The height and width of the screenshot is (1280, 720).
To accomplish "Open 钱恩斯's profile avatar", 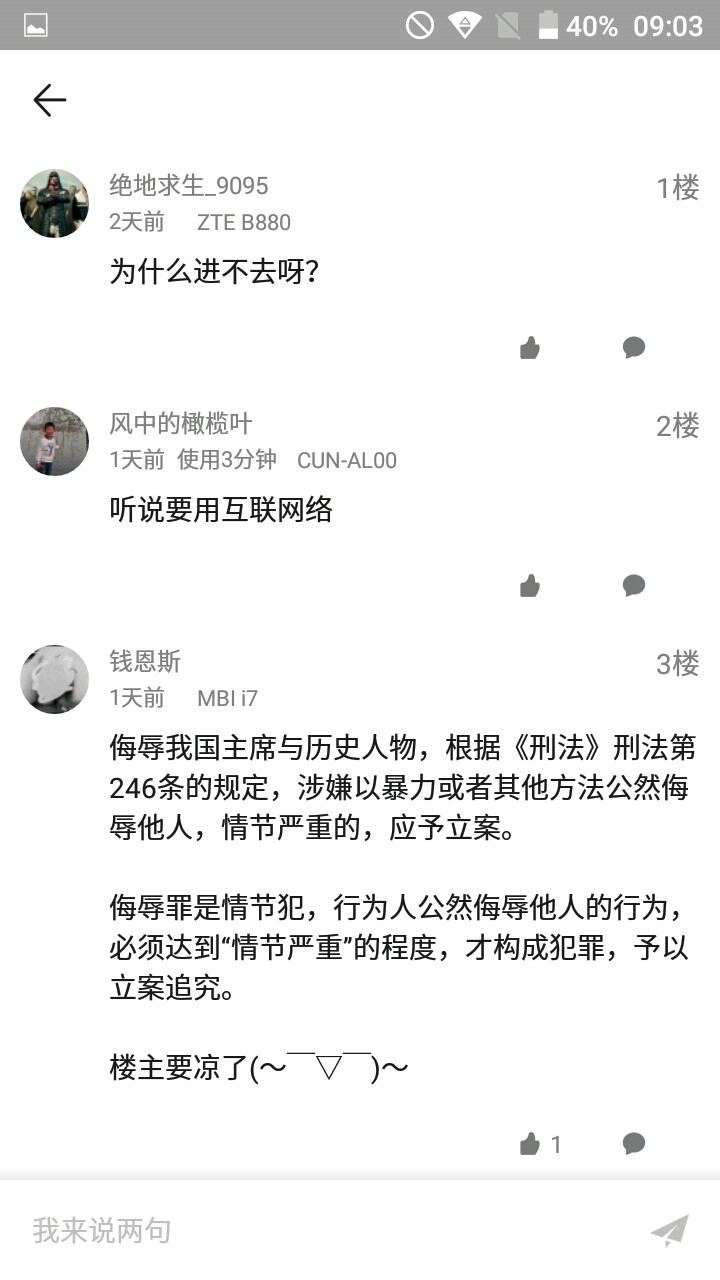I will point(54,679).
